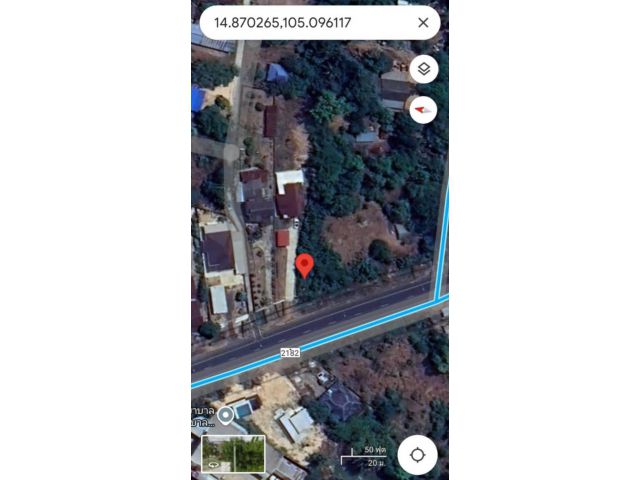Open the Street View thumbnail
640x480 pixels.
233,453
